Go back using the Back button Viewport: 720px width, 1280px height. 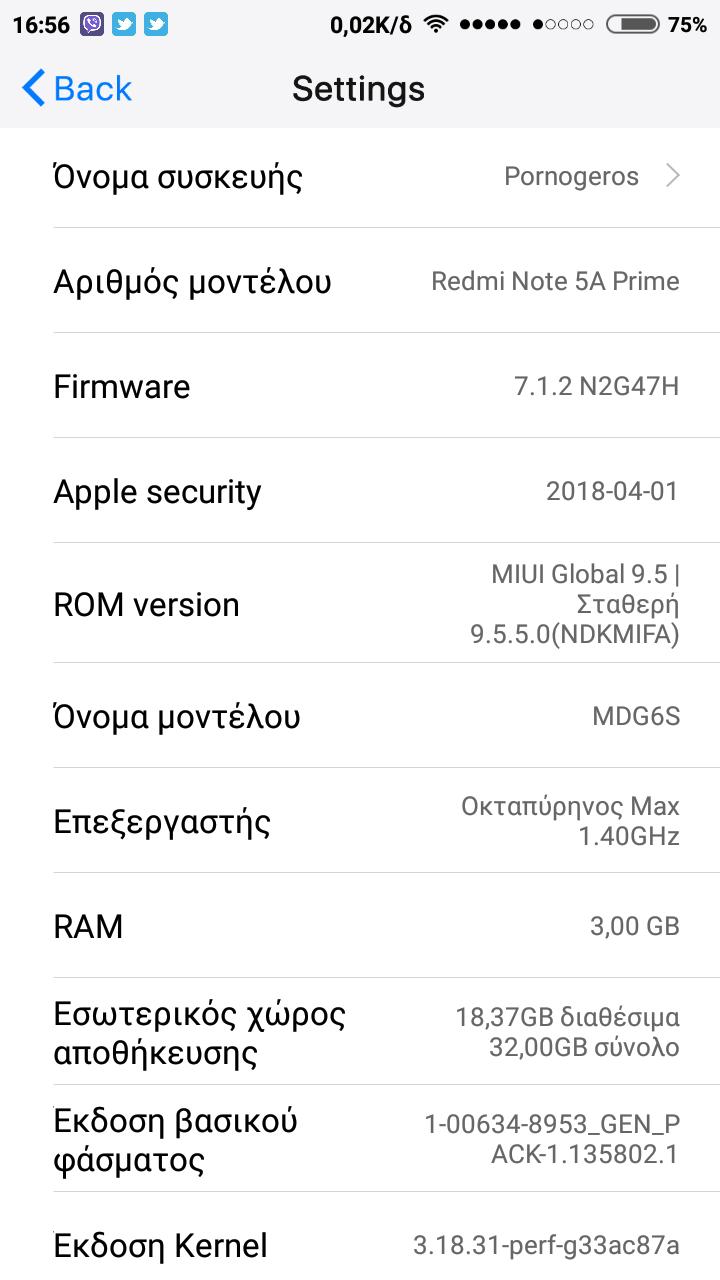(x=77, y=89)
